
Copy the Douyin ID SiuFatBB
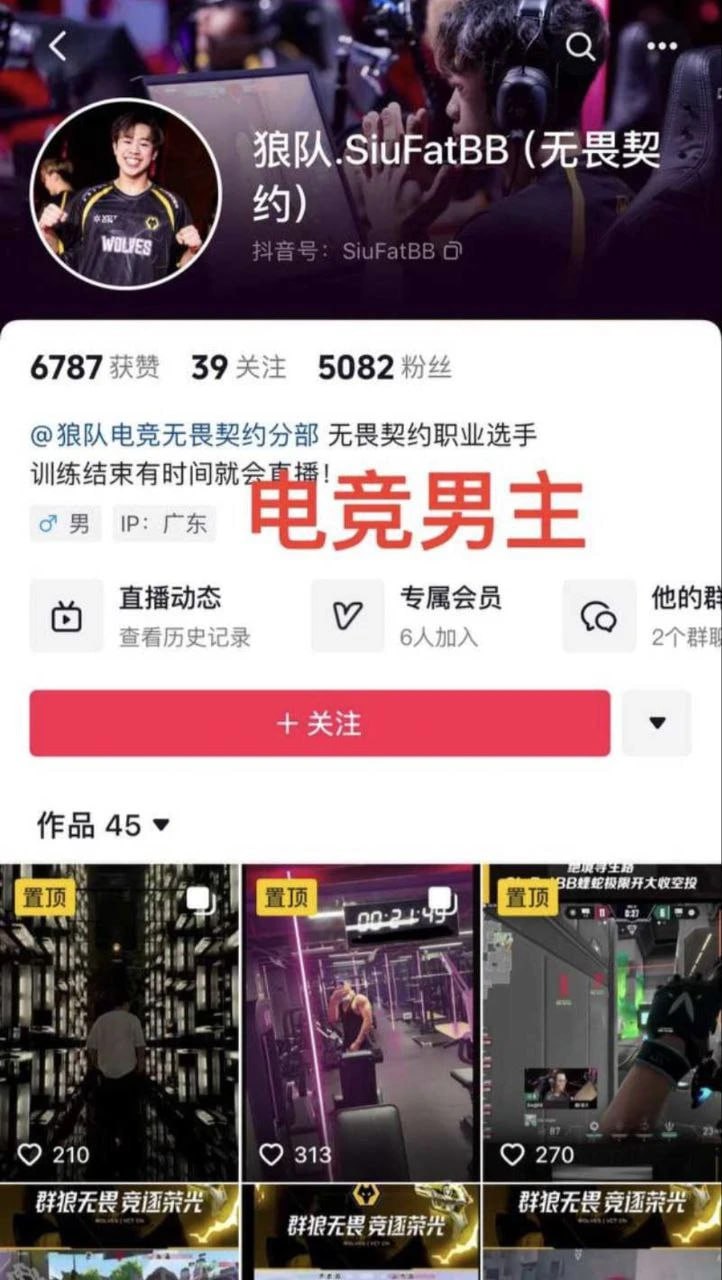tap(454, 251)
